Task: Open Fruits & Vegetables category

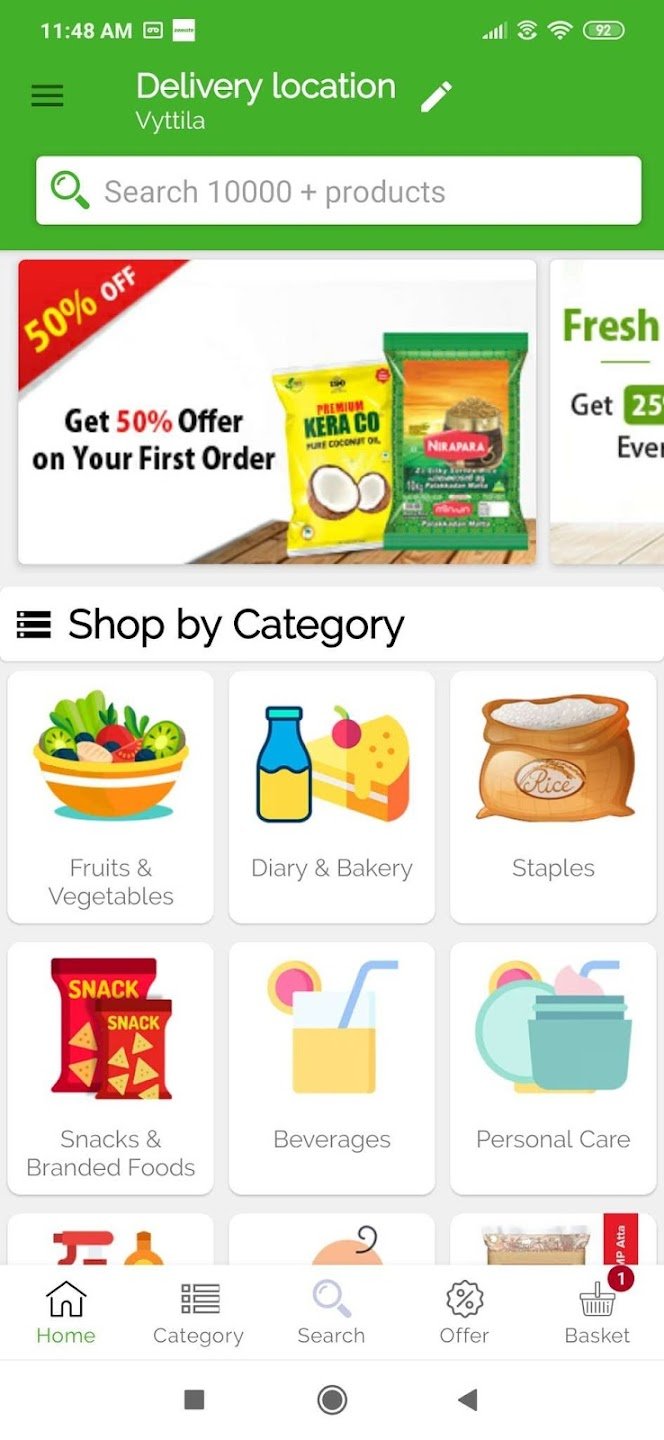Action: (110, 797)
